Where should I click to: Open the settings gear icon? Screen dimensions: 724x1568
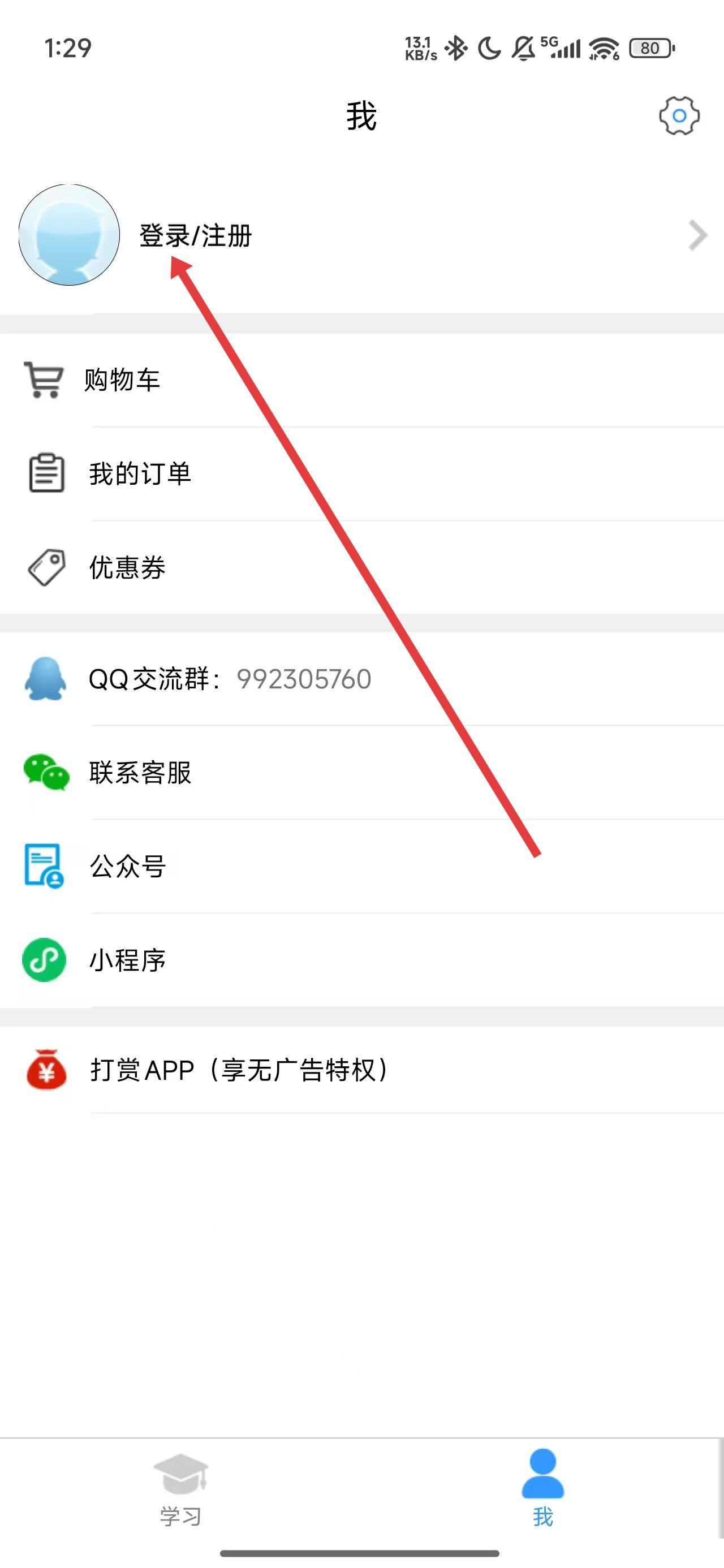tap(678, 115)
